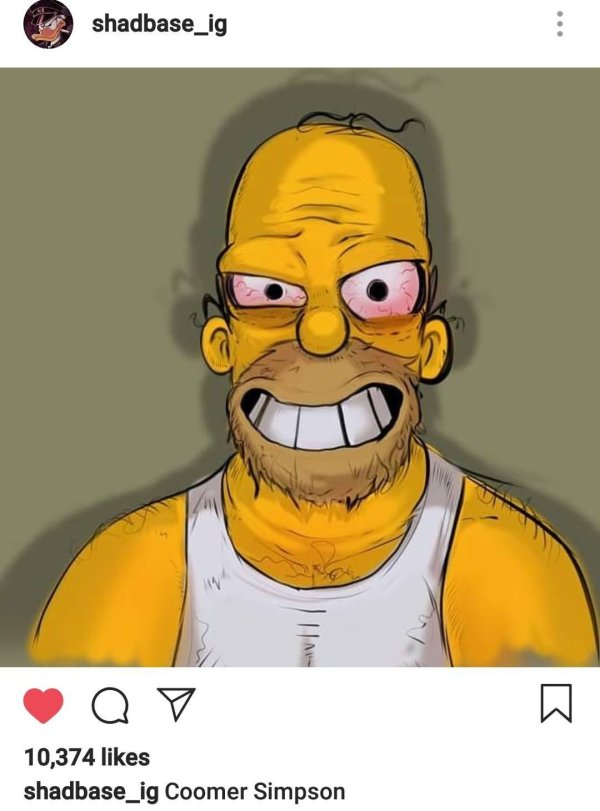
Task: Open shadbase_ig profile avatar
Action: click(x=47, y=24)
